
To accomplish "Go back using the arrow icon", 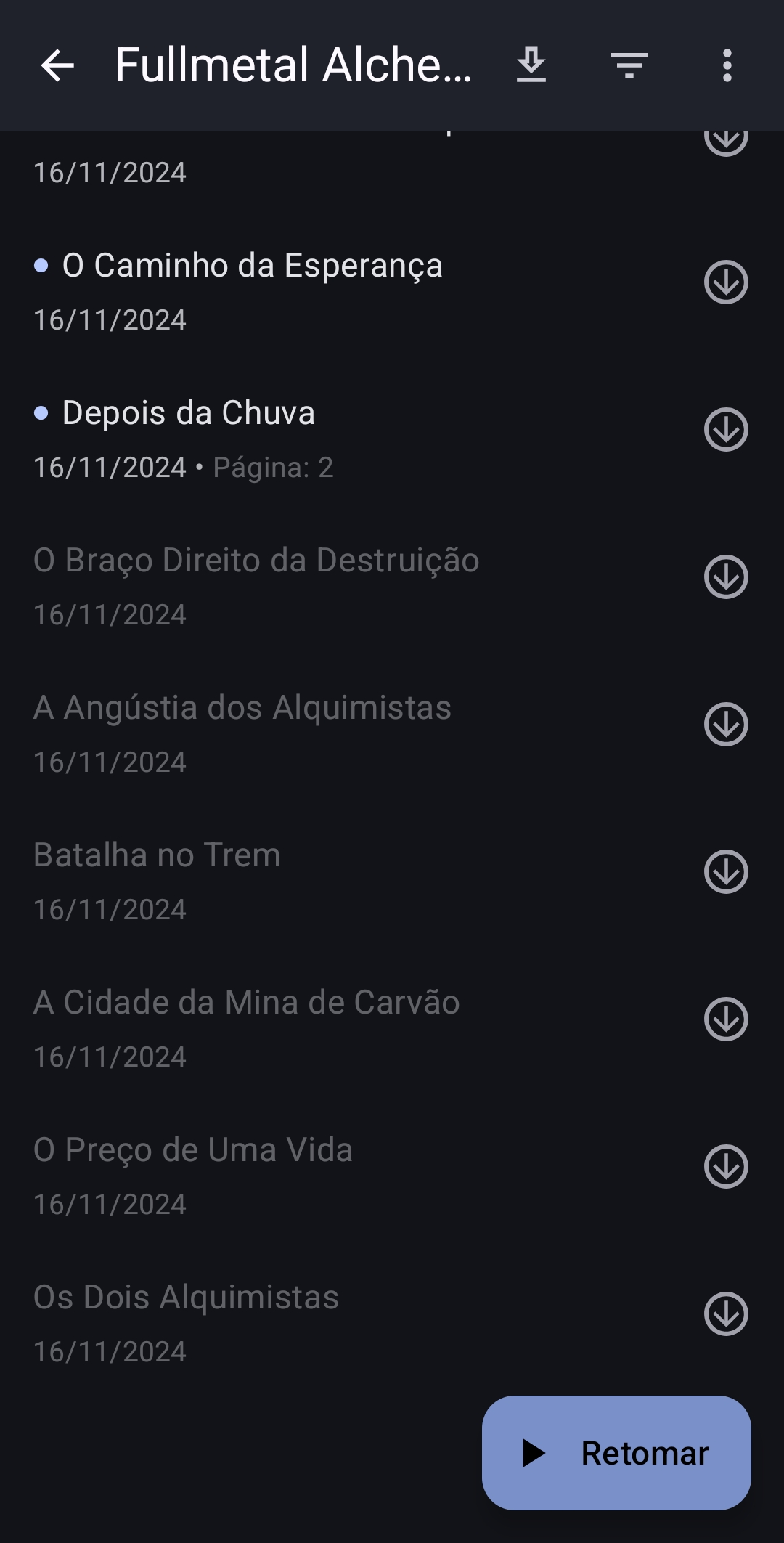I will pos(57,65).
